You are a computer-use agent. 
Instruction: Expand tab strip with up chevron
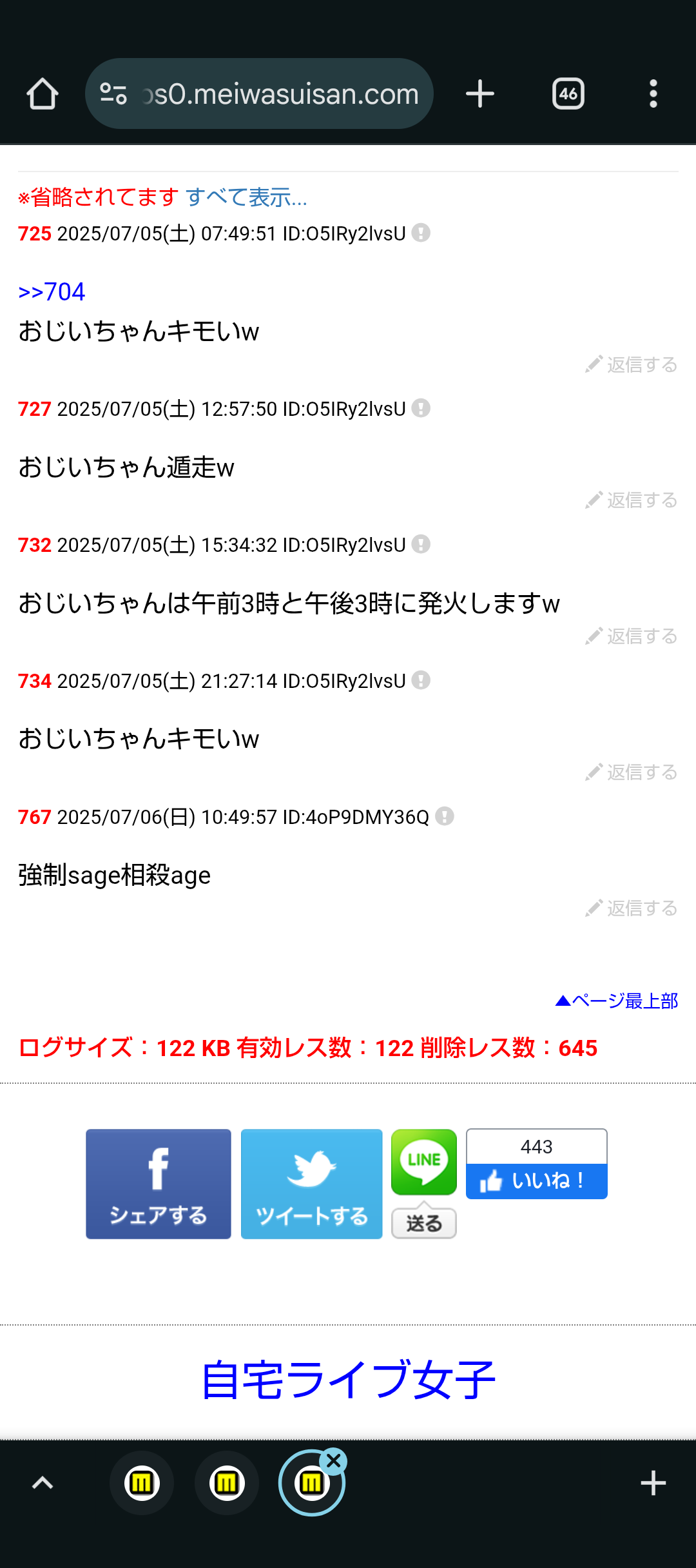click(x=43, y=1483)
